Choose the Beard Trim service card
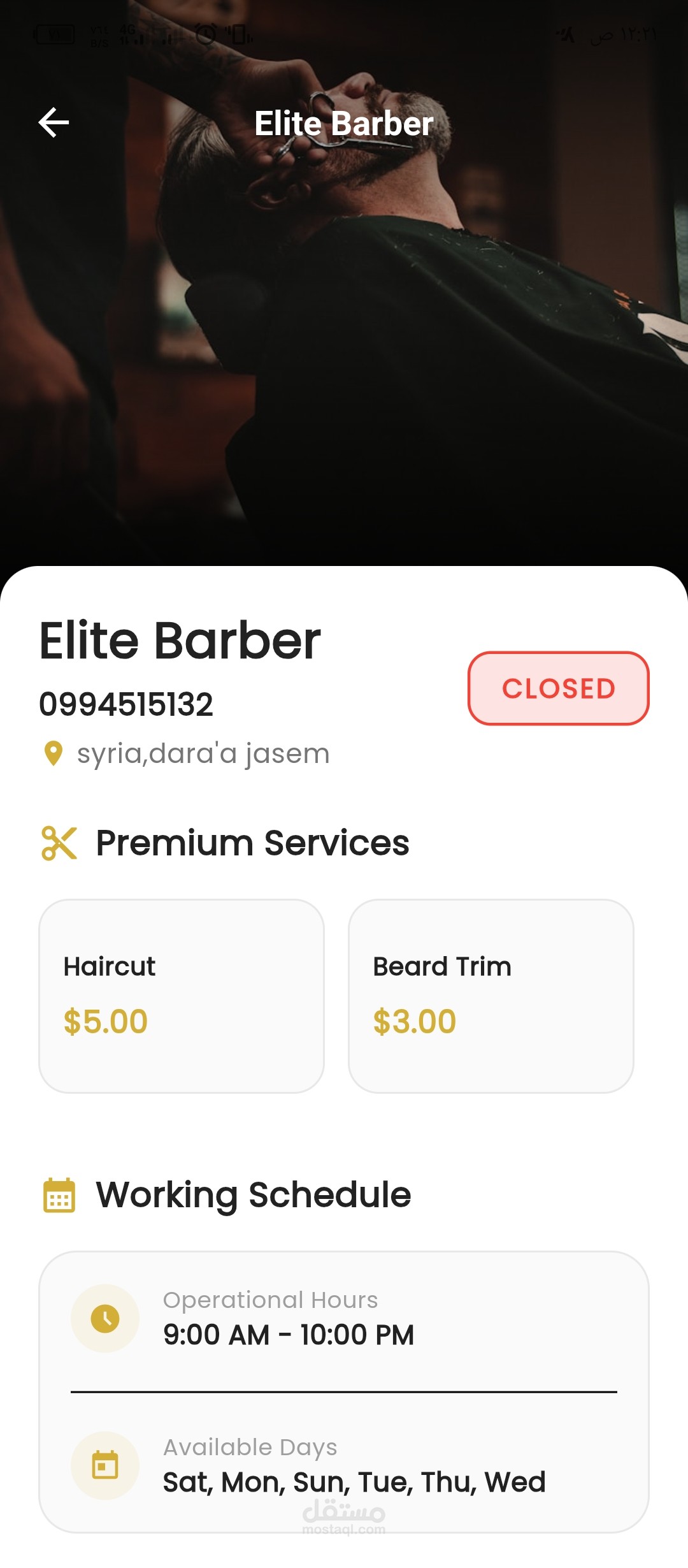This screenshot has width=688, height=1568. tap(491, 996)
